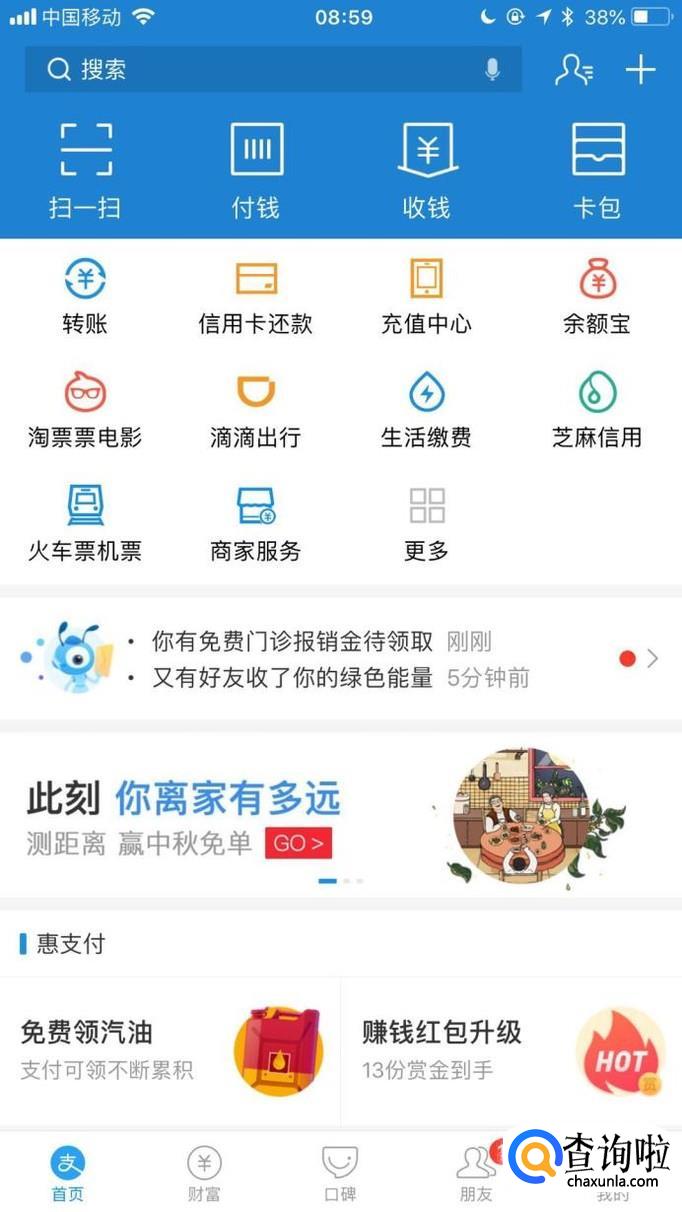Switch to the 财富 tab
The height and width of the screenshot is (1212, 682).
coord(204,1173)
